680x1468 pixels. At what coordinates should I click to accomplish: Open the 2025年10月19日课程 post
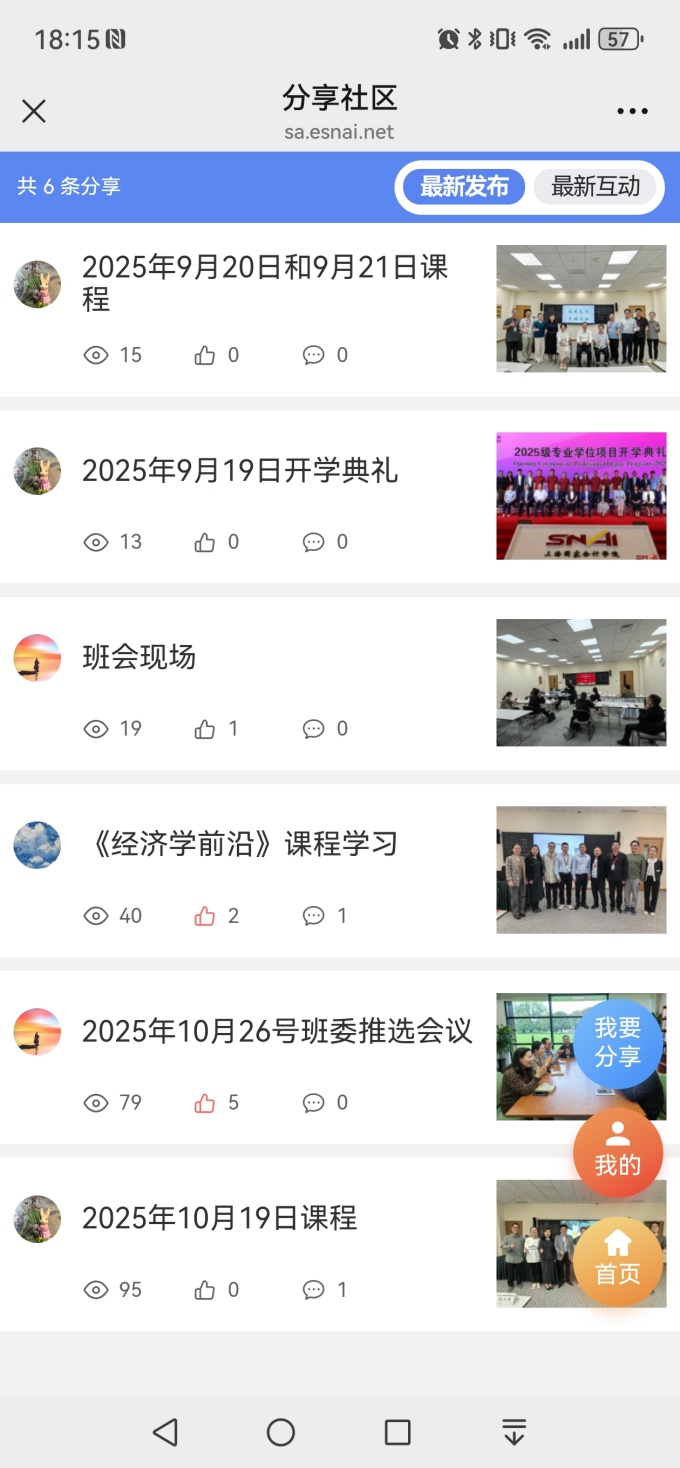pos(219,1218)
